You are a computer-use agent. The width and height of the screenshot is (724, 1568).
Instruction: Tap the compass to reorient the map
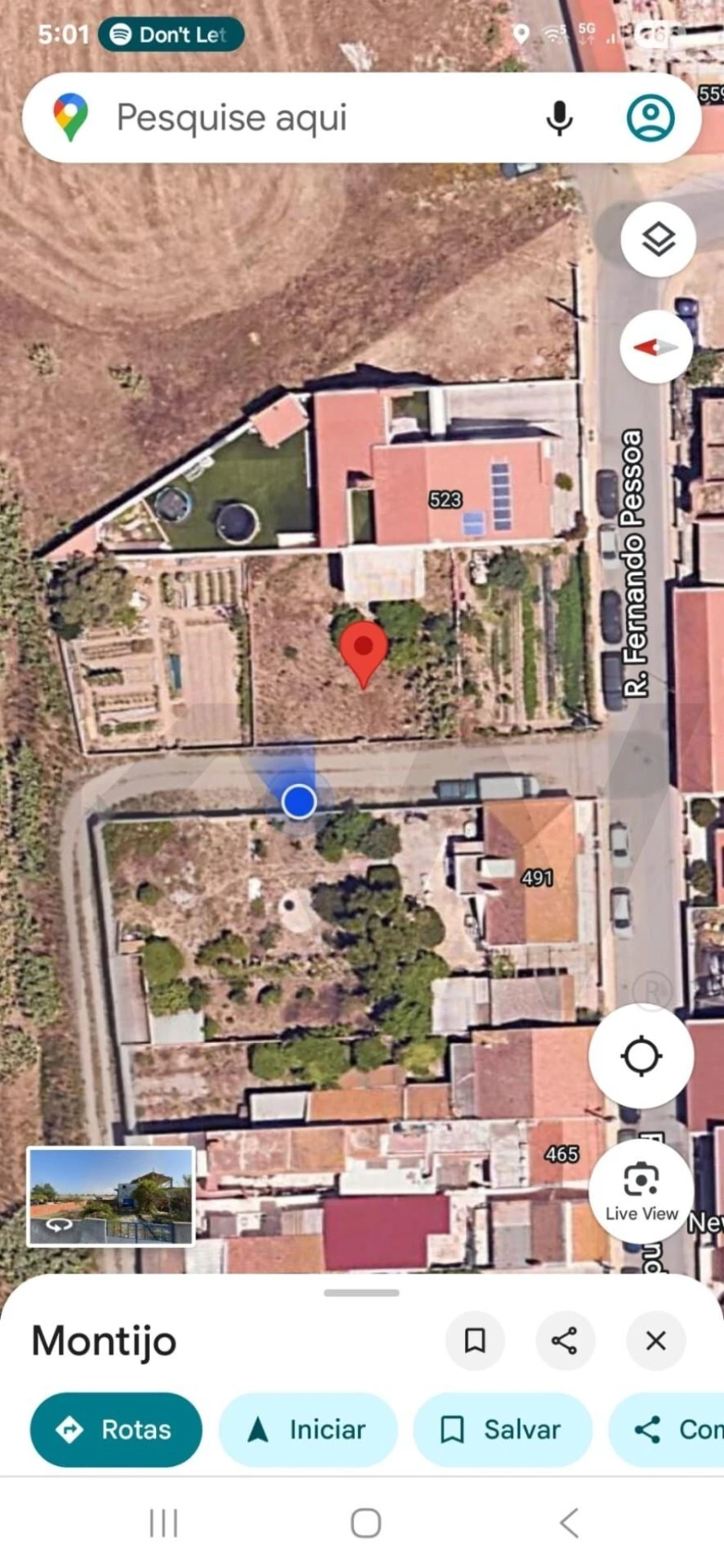[655, 347]
